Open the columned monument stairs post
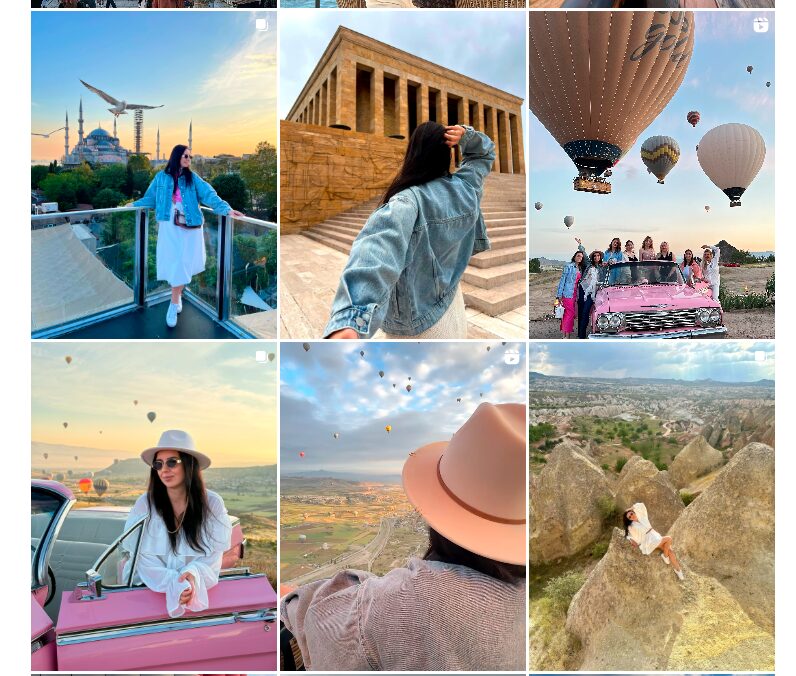This screenshot has height=676, width=796. pos(402,175)
